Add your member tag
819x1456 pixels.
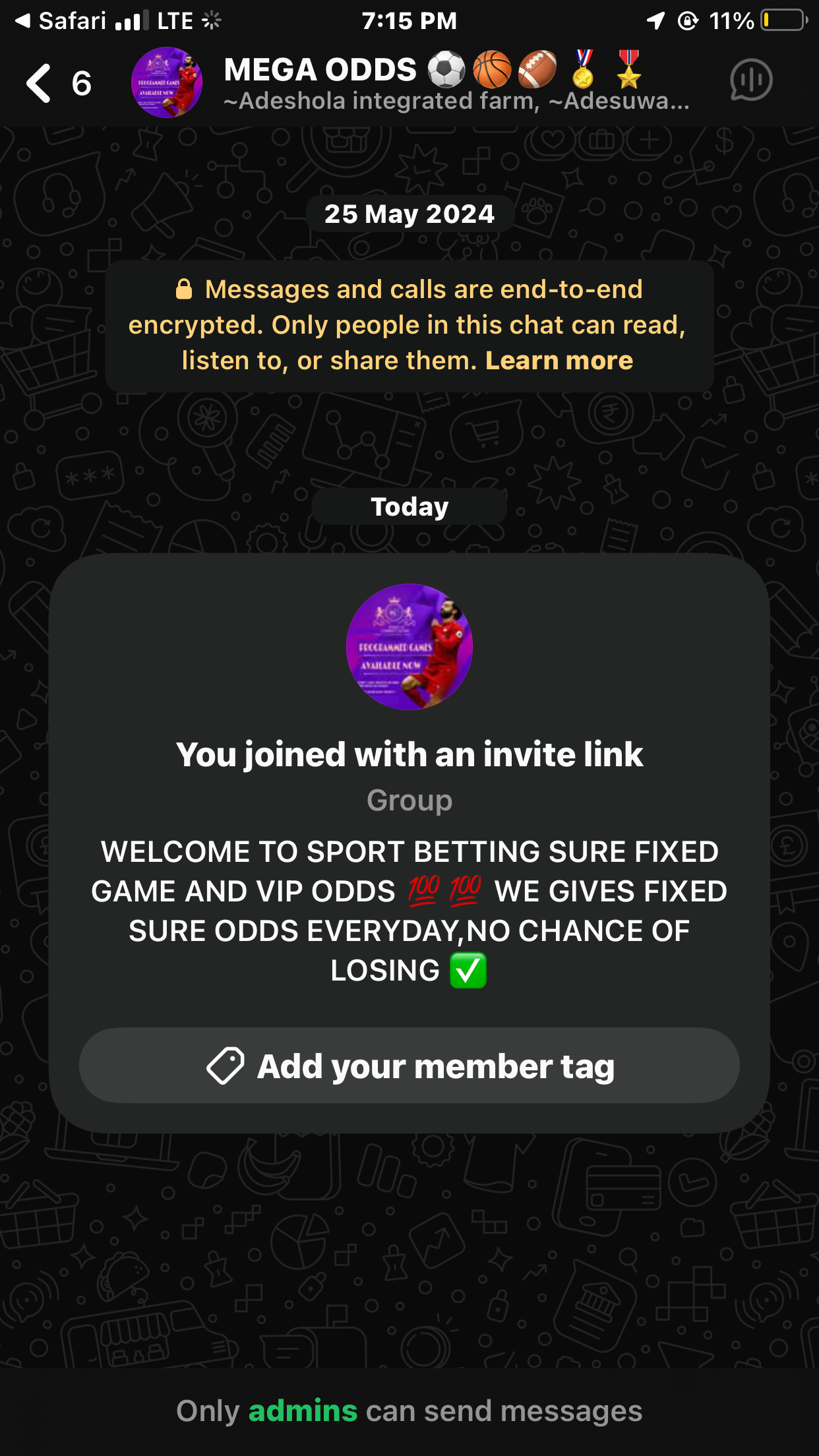pyautogui.click(x=409, y=1066)
